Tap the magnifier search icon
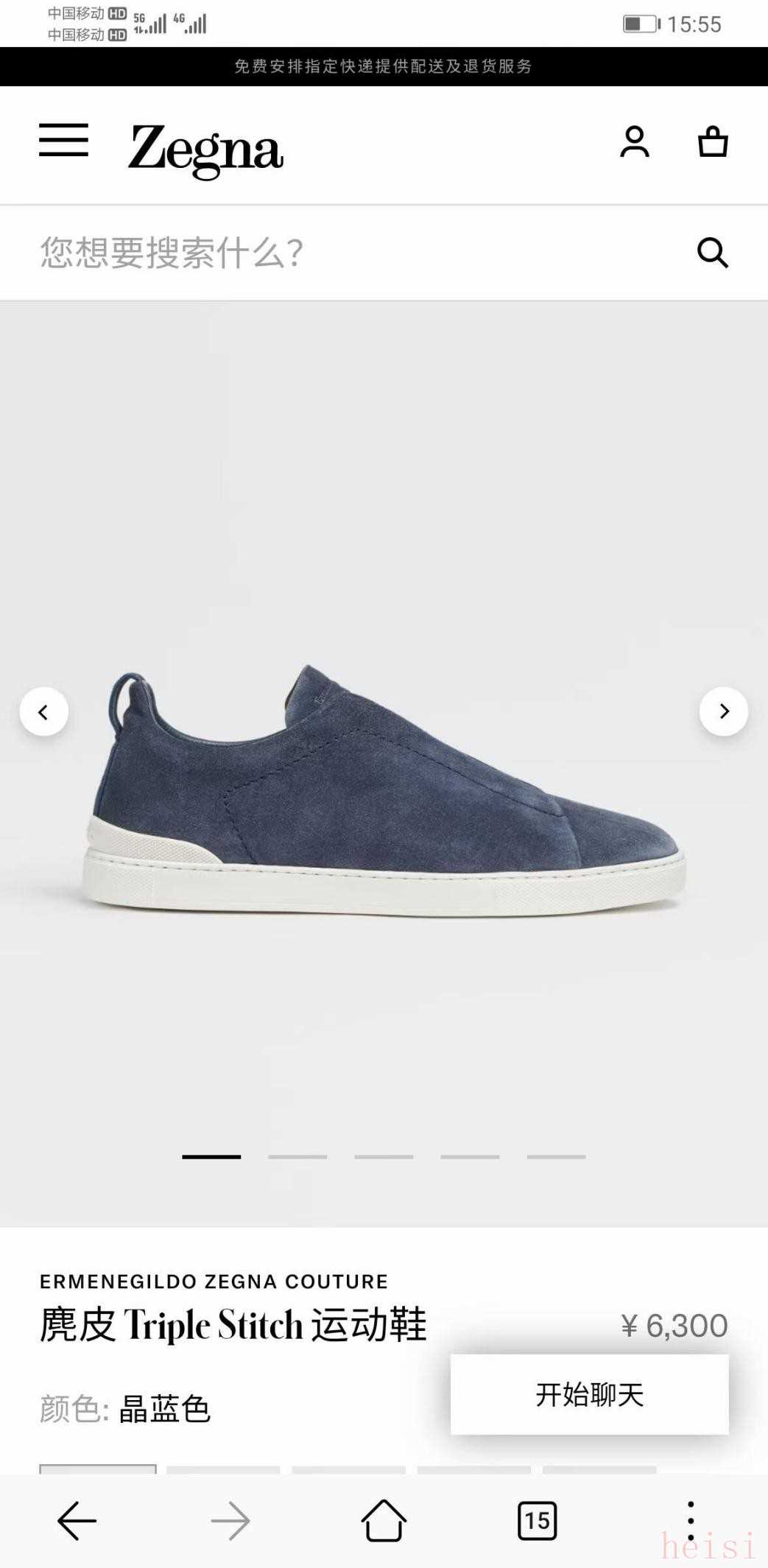This screenshot has height=1568, width=768. 712,253
